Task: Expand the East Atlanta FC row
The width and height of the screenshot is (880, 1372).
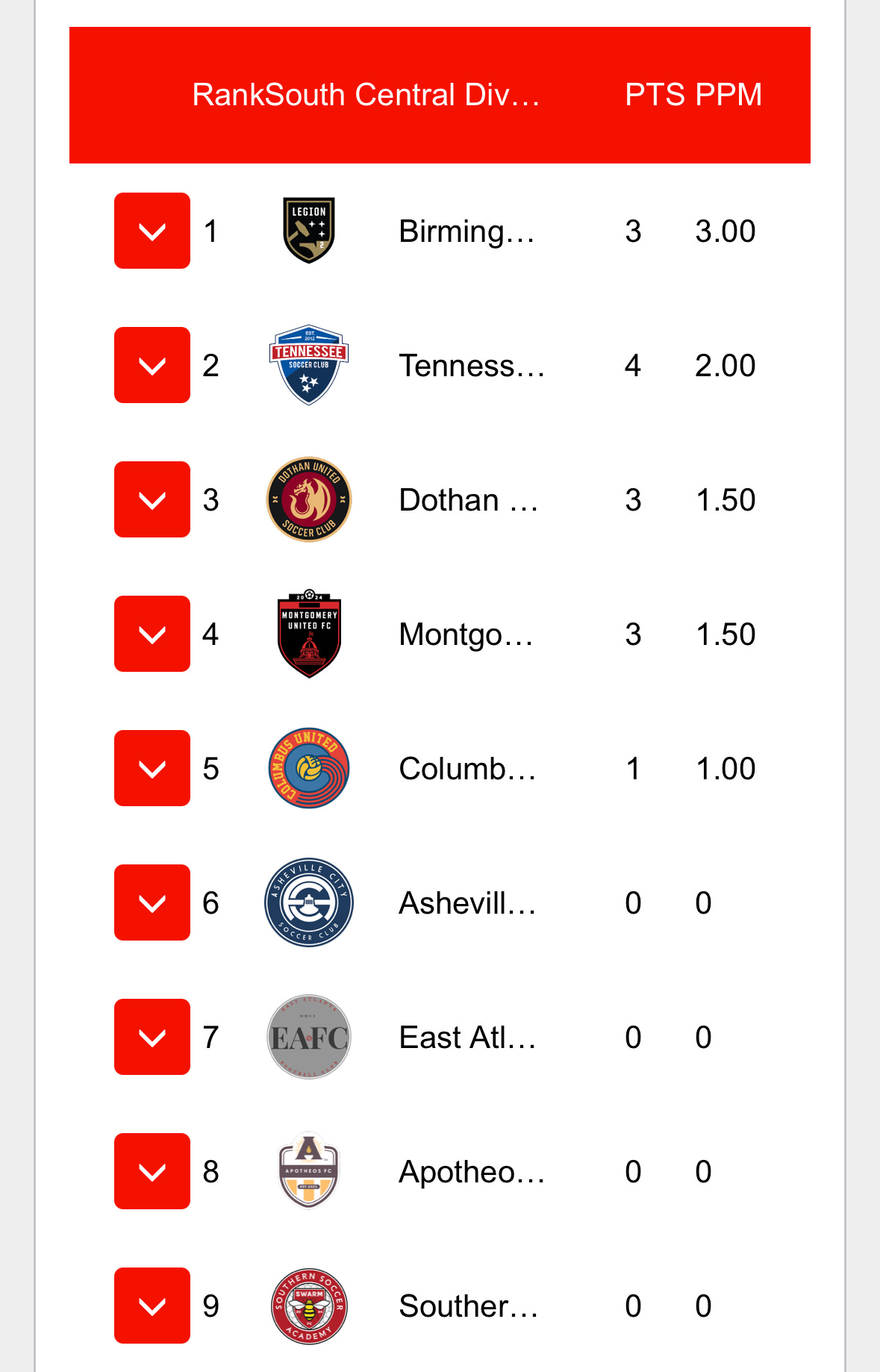Action: (x=152, y=1037)
